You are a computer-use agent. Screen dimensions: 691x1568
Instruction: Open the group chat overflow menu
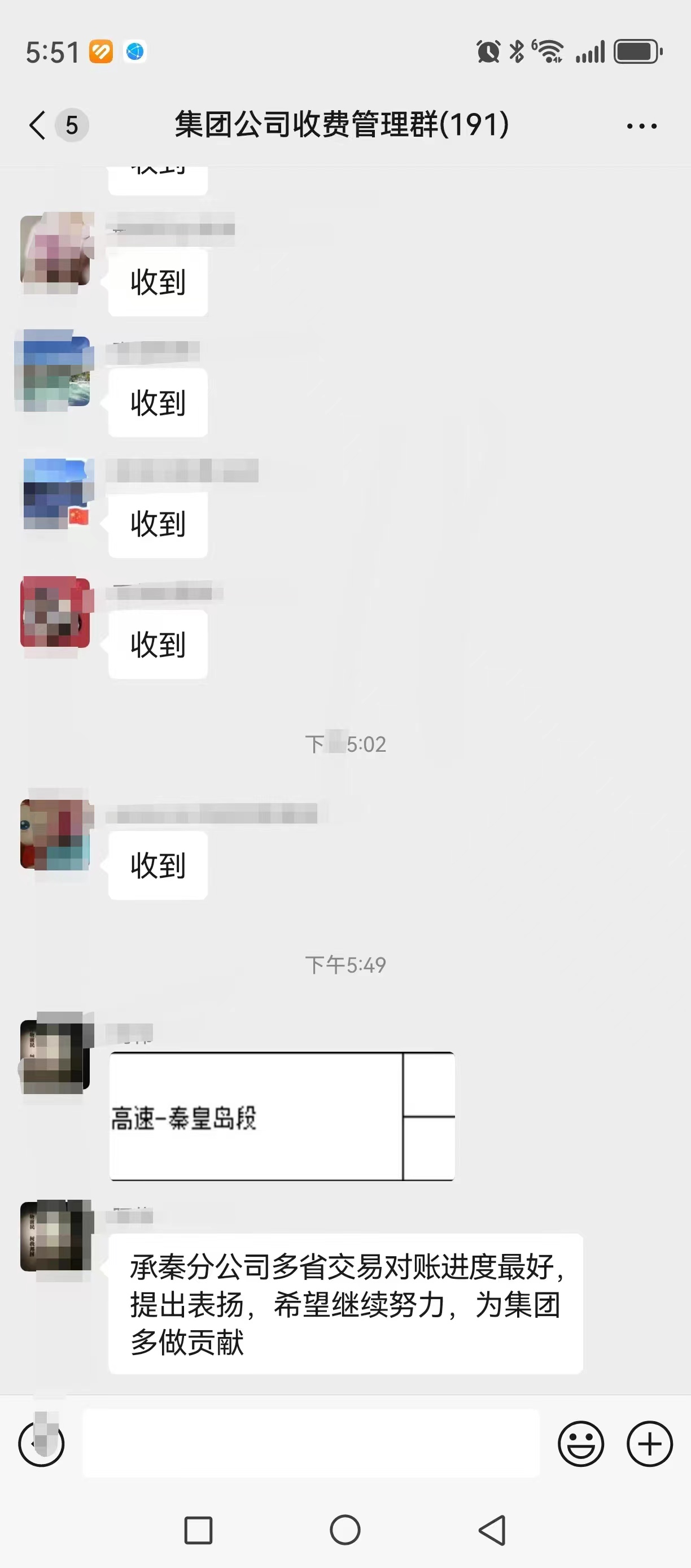642,126
